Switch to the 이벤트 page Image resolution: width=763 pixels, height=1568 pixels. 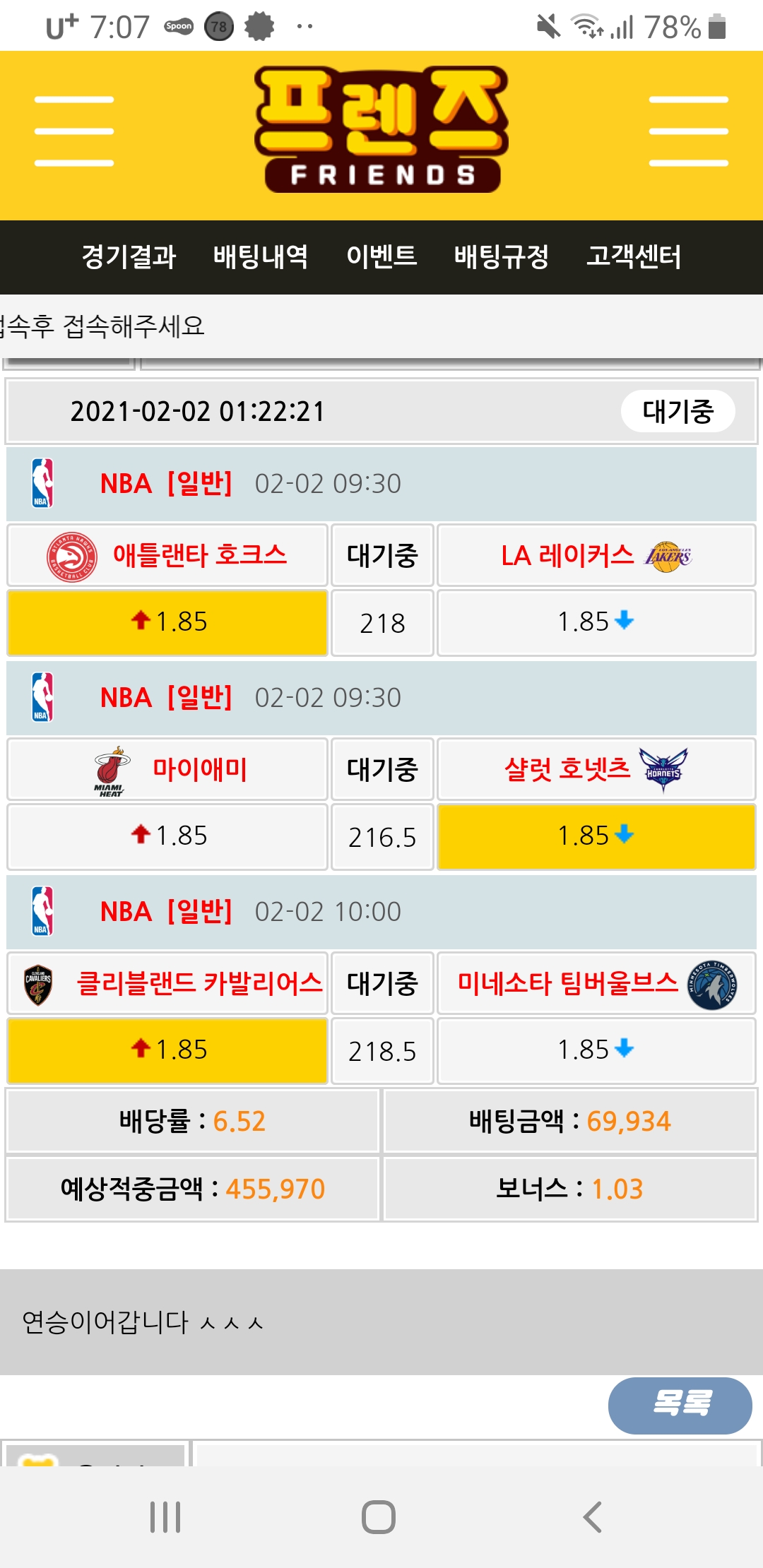381,256
